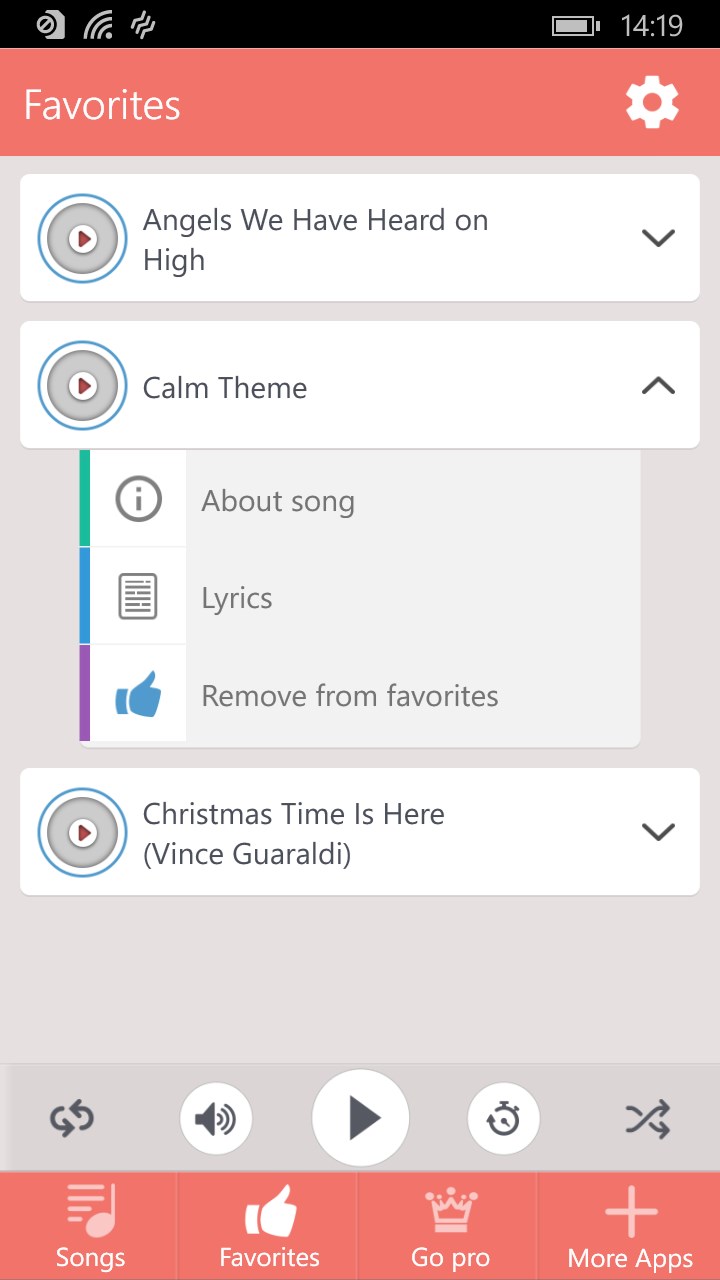720x1280 pixels.
Task: Expand options for Christmas Time Is Here
Action: point(658,832)
